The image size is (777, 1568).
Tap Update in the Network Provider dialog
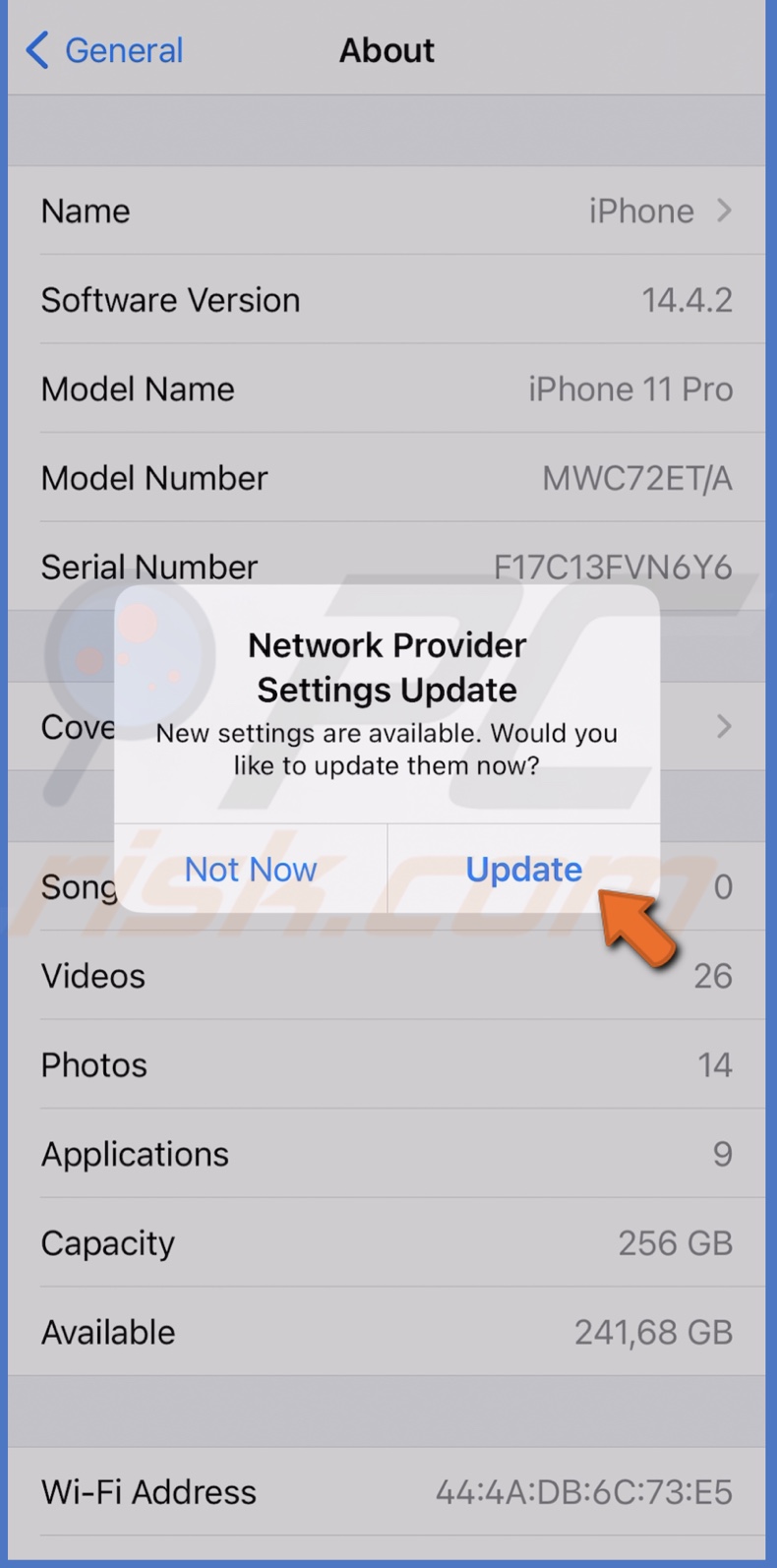pyautogui.click(x=523, y=870)
